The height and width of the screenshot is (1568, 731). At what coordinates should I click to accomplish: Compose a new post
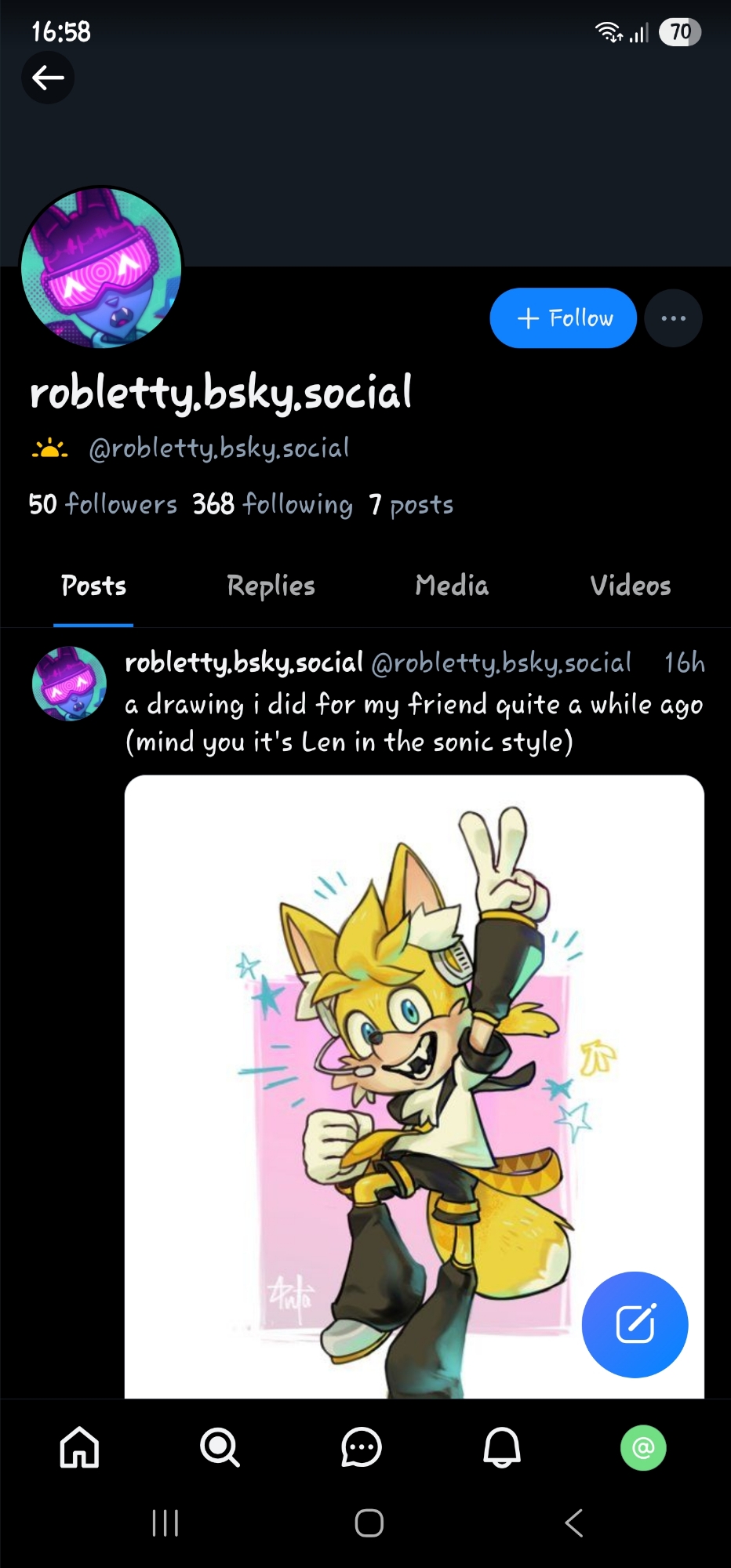coord(635,1324)
